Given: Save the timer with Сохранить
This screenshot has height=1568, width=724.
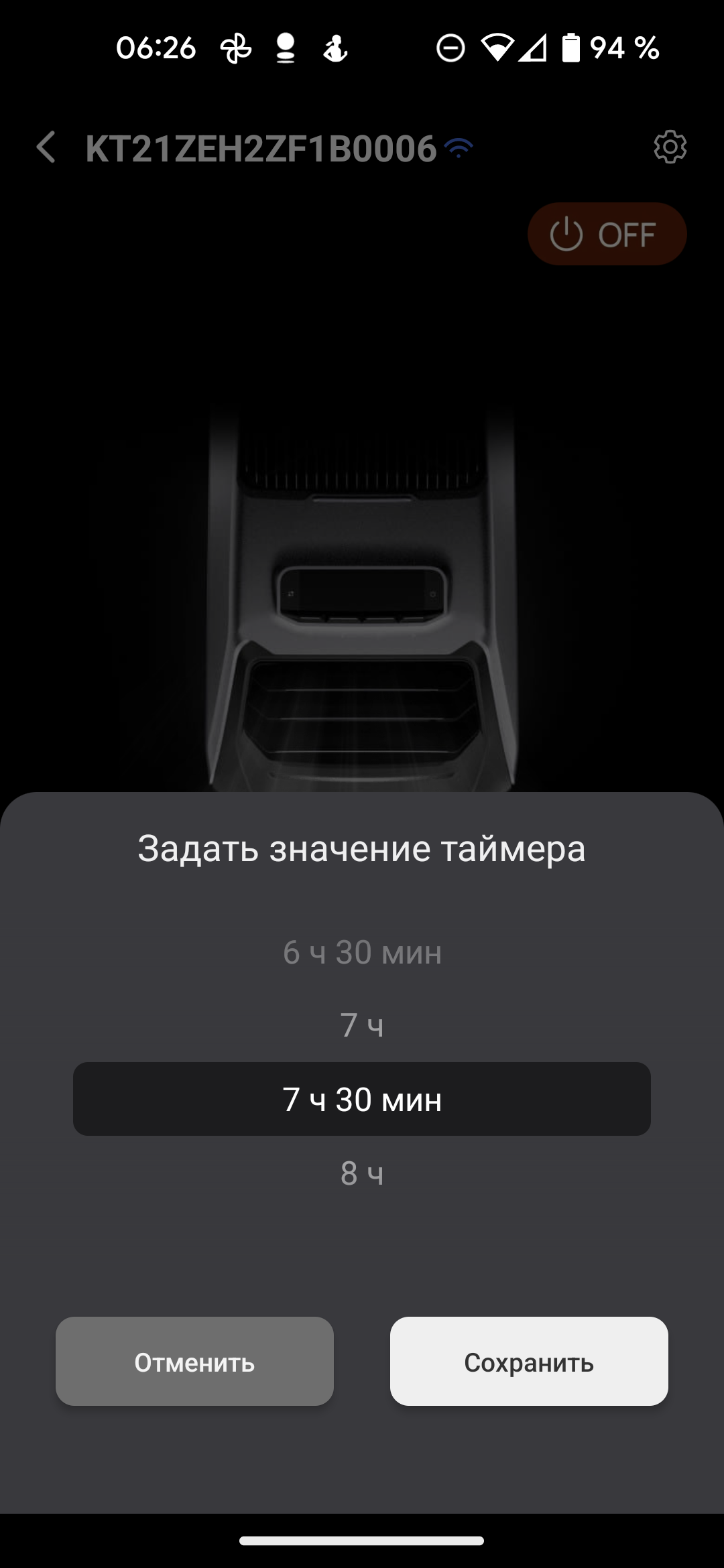Looking at the screenshot, I should (529, 1362).
